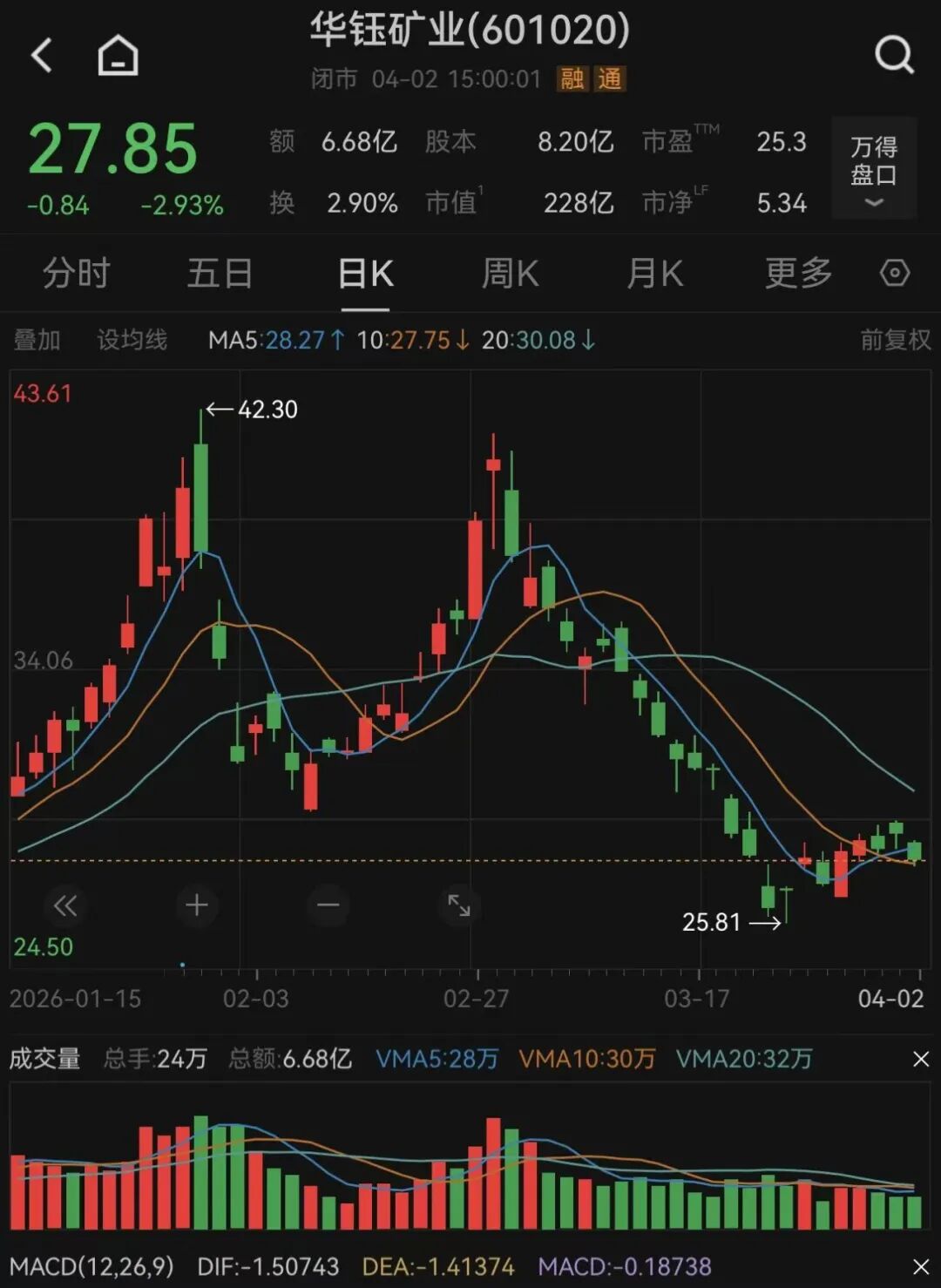
Task: Search for another stock
Action: click(894, 56)
